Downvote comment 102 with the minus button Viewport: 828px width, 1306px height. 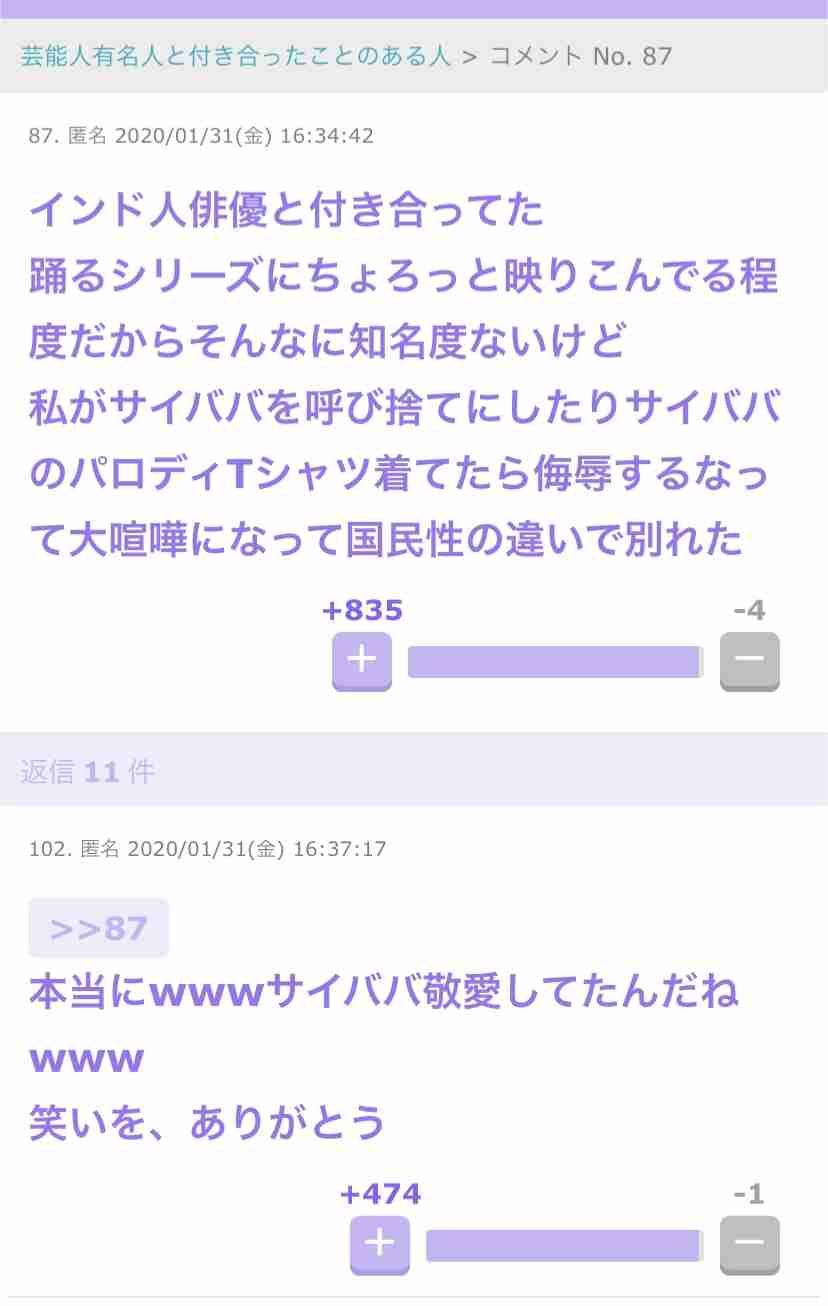749,1244
